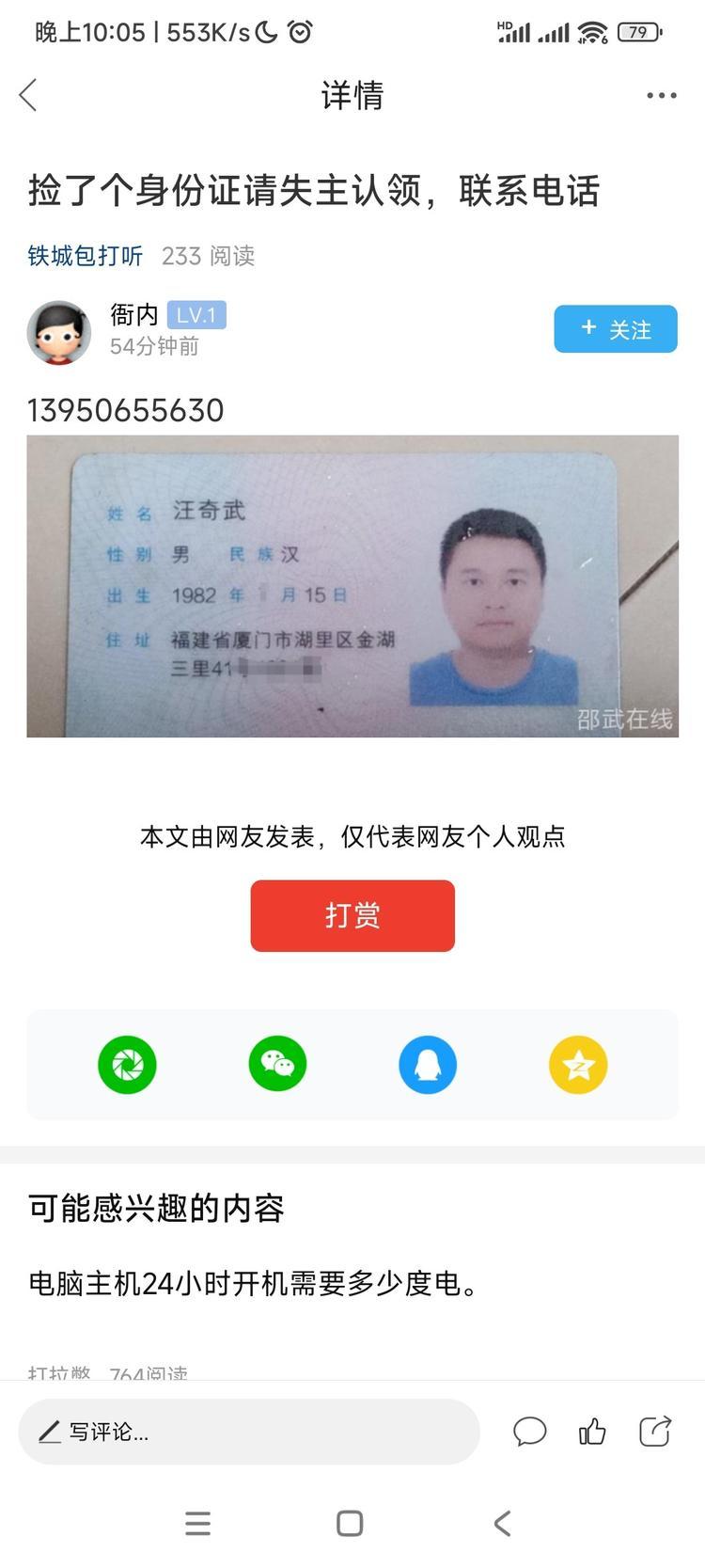Open comments via the speech bubble icon
Viewport: 705px width, 1568px height.
pyautogui.click(x=529, y=1432)
